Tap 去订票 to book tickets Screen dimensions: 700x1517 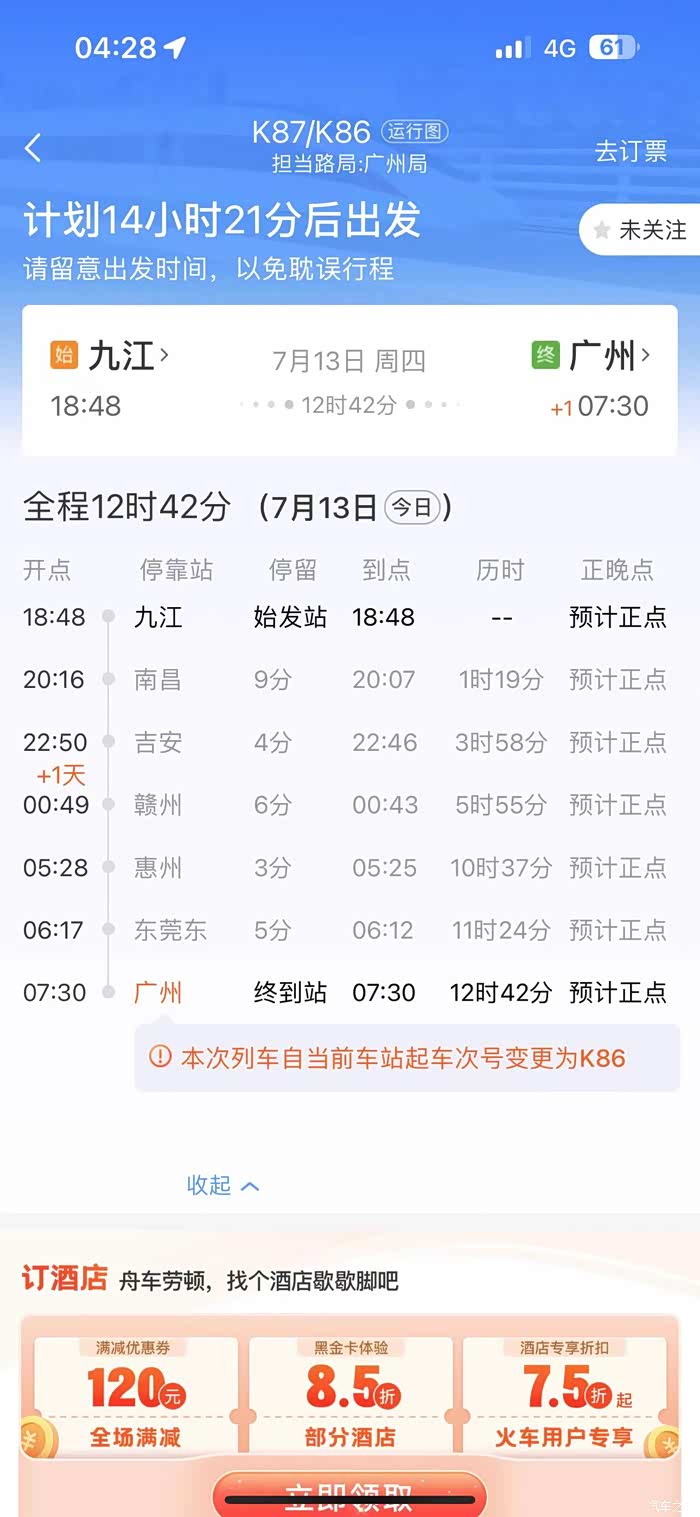tap(630, 151)
